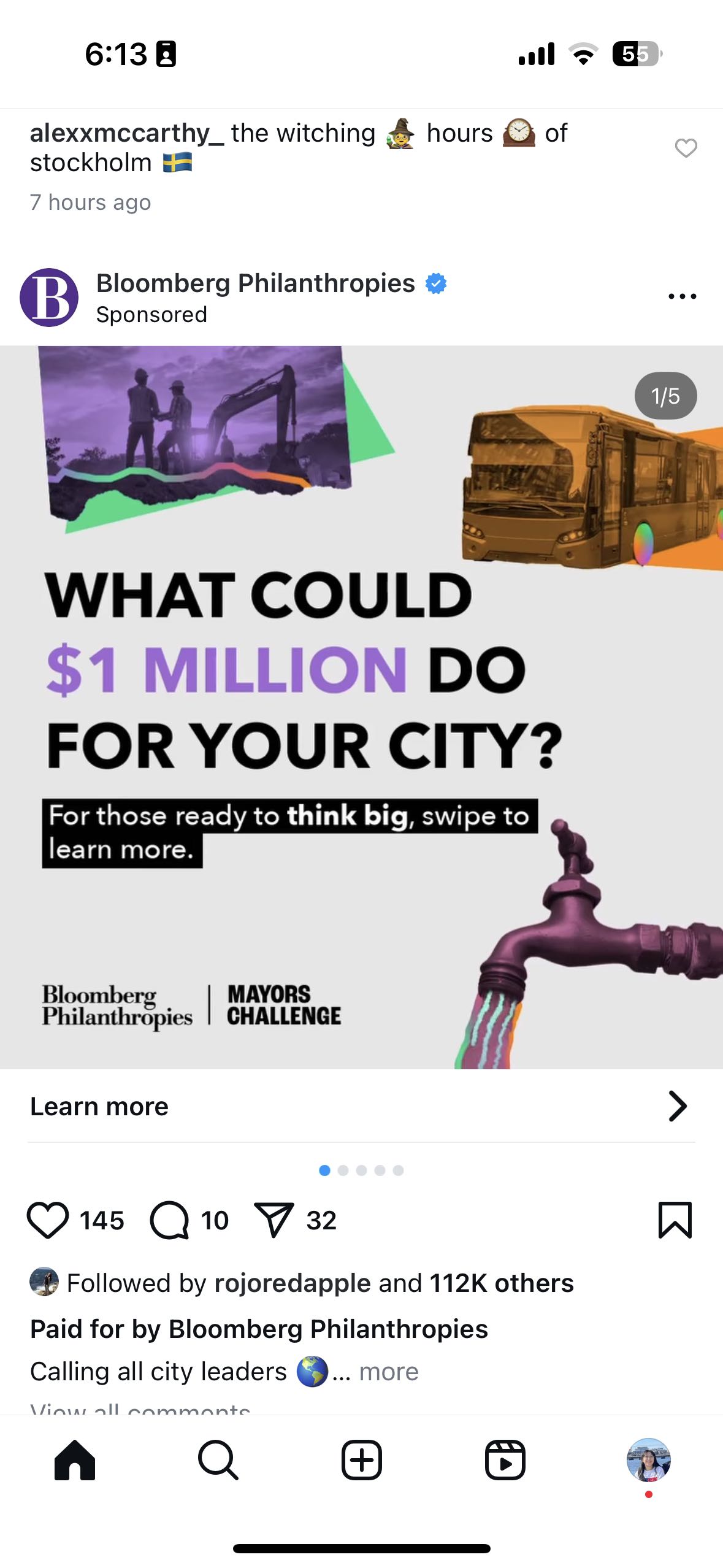Switch to the Reels tab
Viewport: 723px width, 1568px height.
click(x=505, y=1460)
